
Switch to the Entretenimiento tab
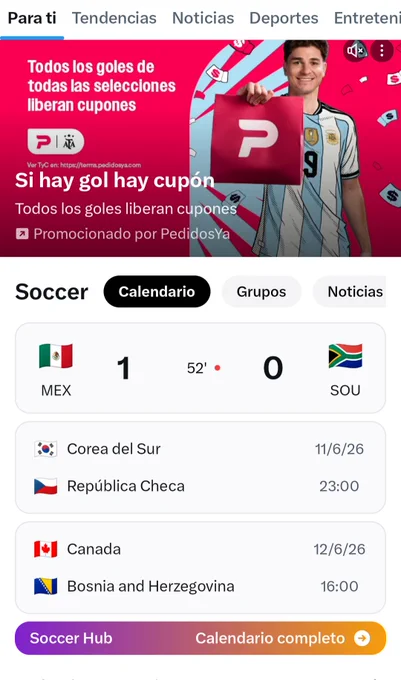[367, 18]
